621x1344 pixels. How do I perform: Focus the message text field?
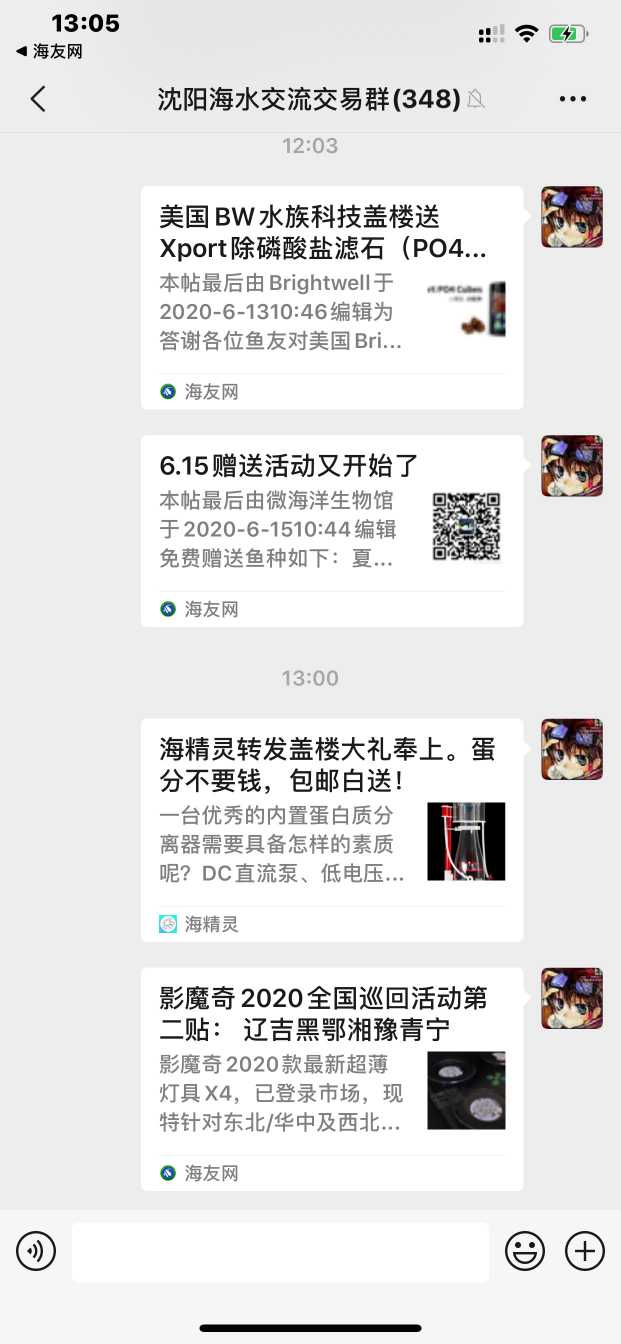(x=280, y=1251)
